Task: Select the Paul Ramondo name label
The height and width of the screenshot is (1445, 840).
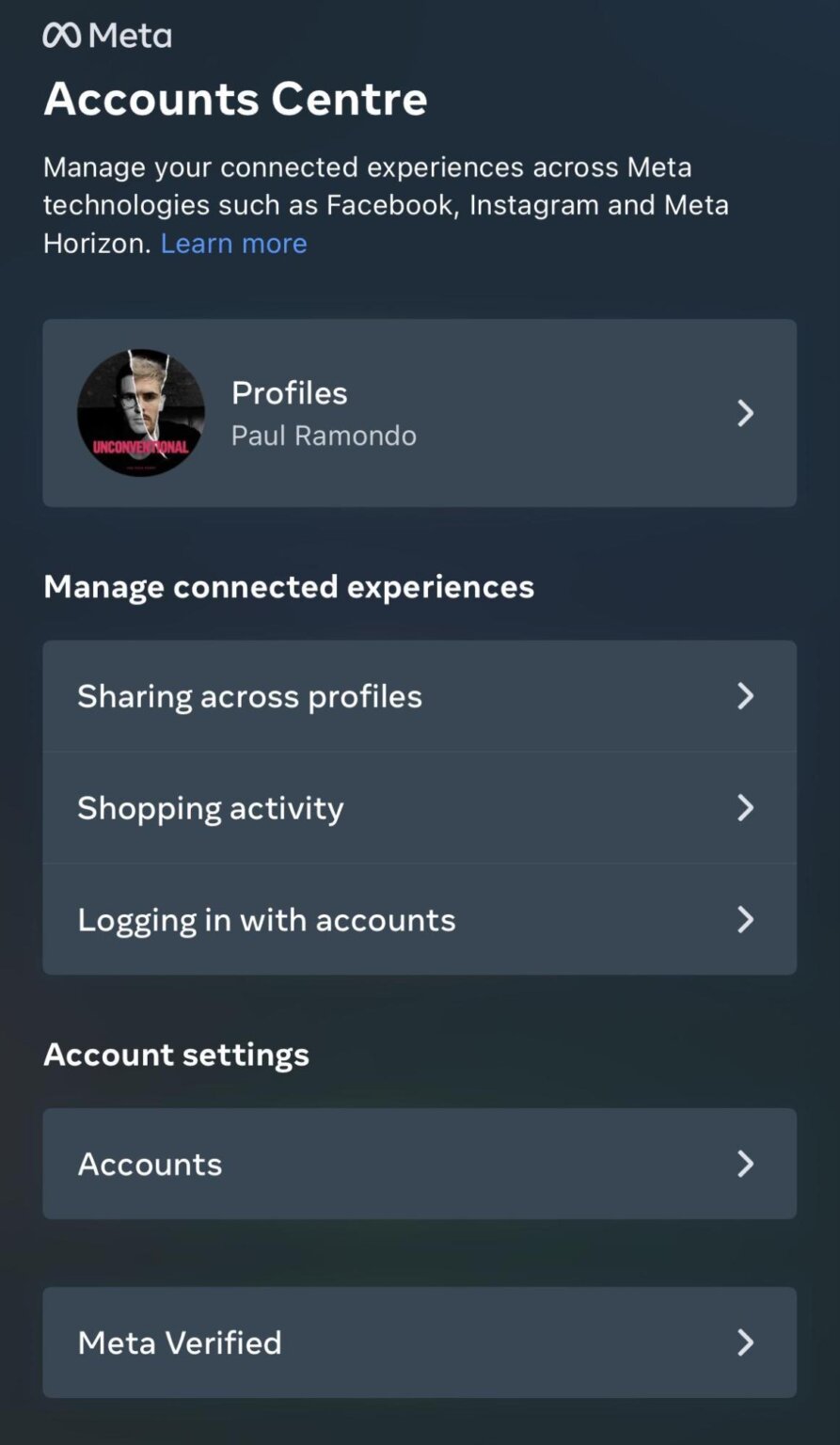Action: coord(324,436)
